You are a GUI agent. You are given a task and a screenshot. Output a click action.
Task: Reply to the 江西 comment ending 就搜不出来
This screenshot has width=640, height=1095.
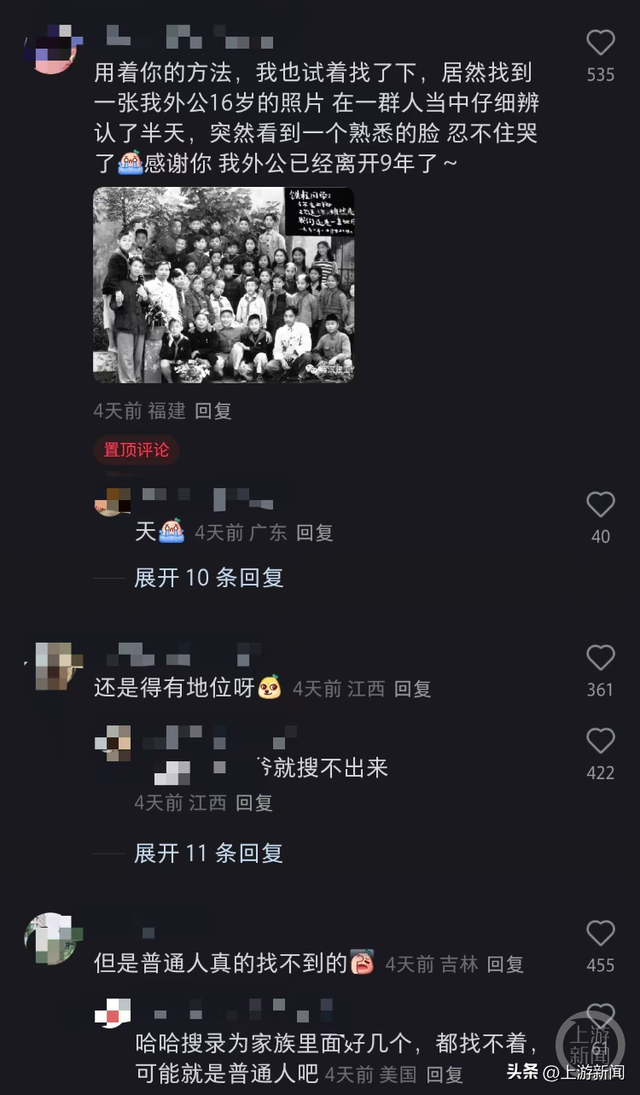tap(254, 803)
